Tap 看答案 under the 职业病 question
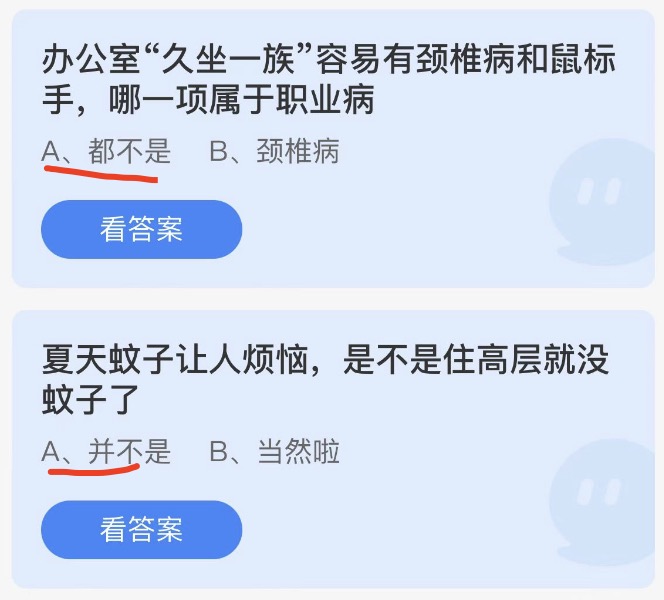Screen dimensions: 664x600 tap(141, 230)
